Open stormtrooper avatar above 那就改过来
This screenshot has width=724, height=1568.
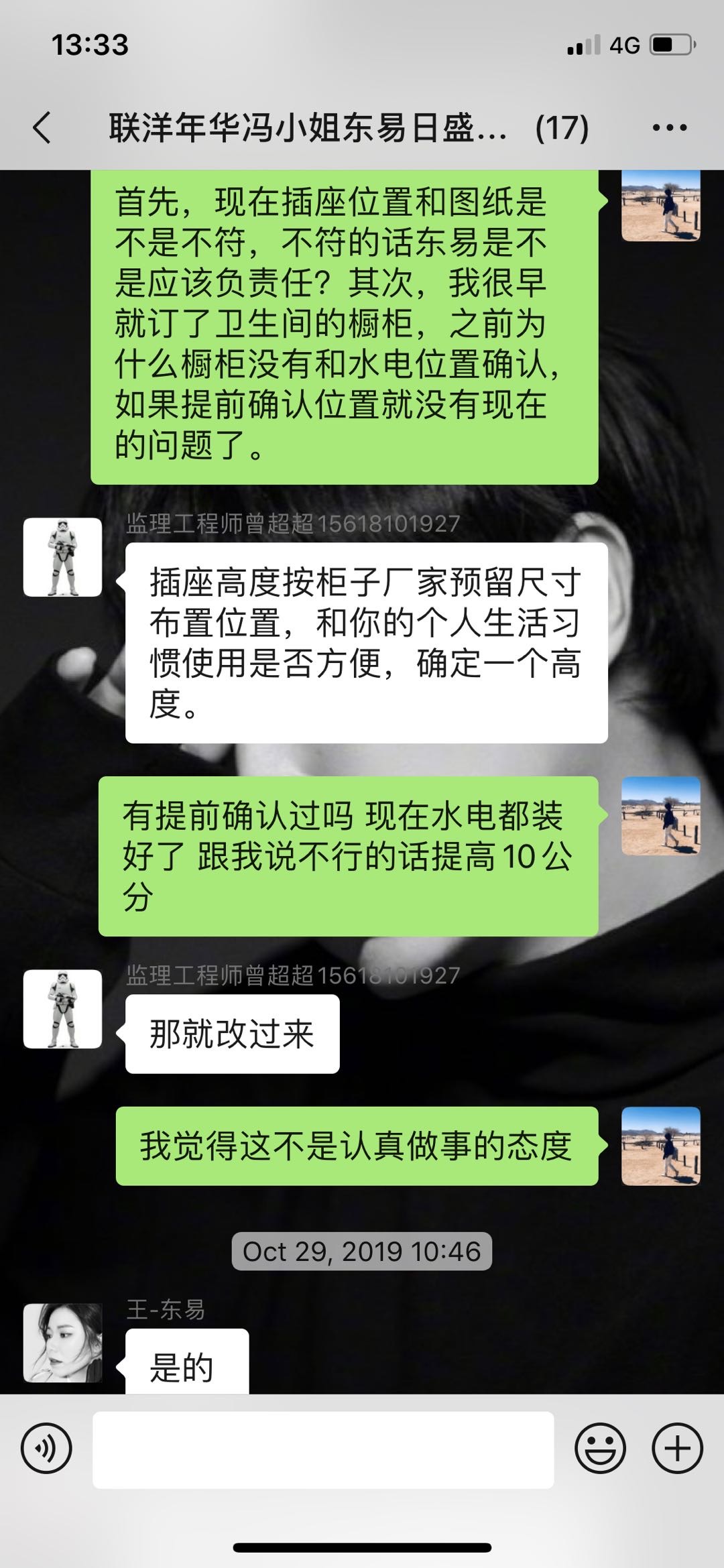[x=63, y=1009]
